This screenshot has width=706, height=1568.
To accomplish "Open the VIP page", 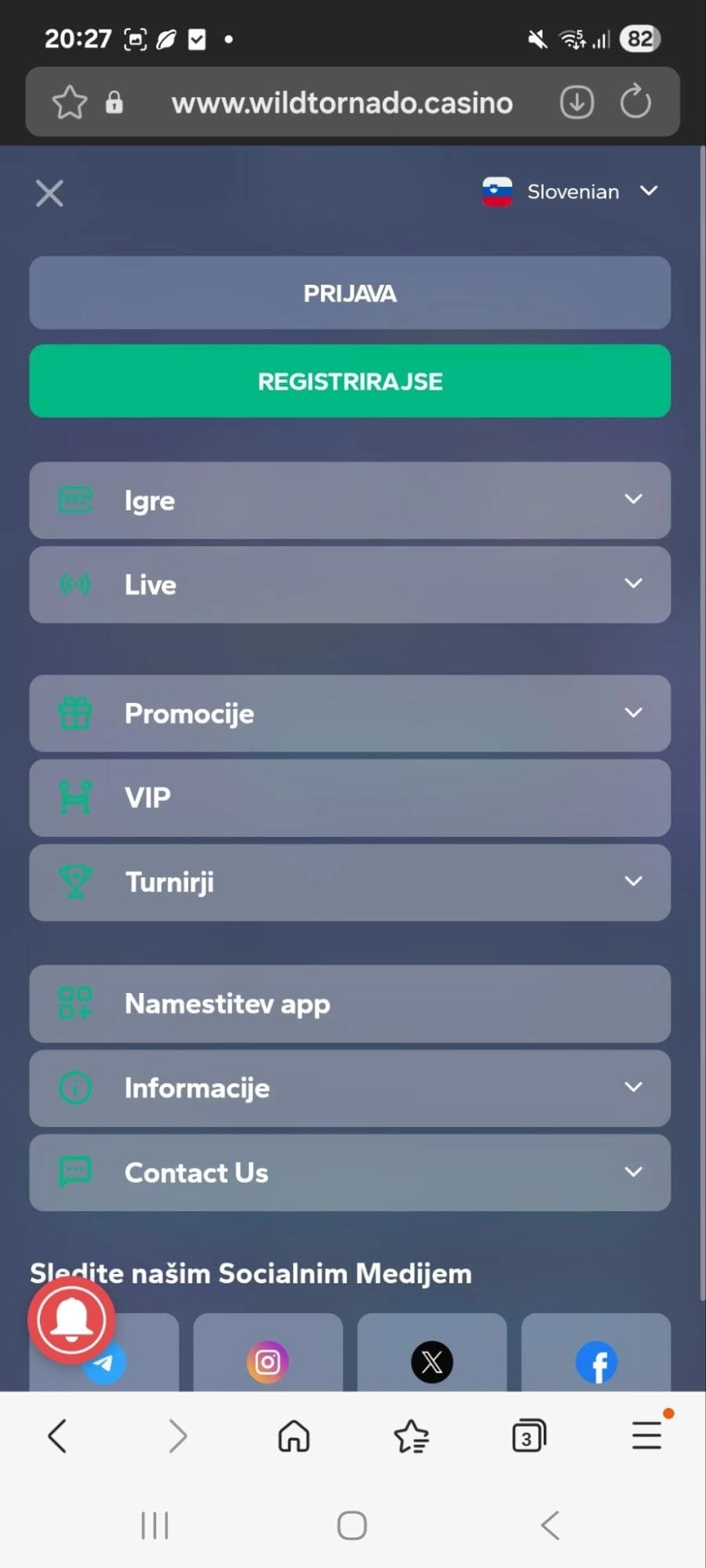I will [350, 798].
